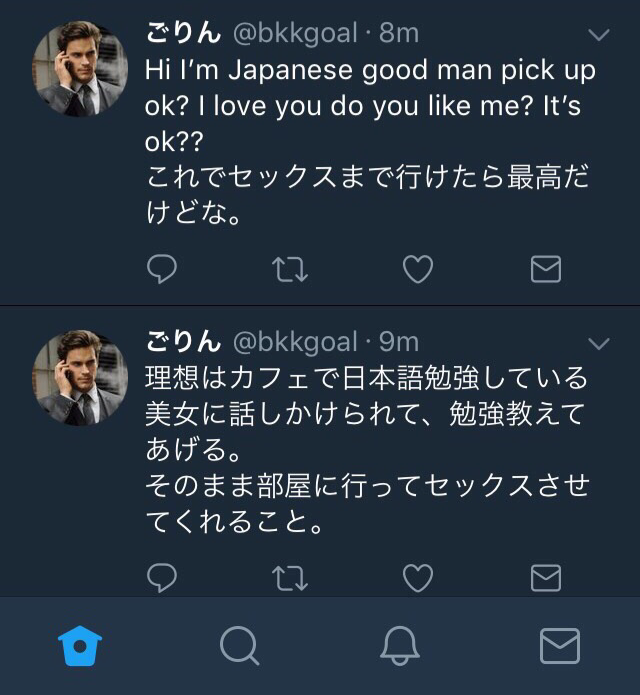The image size is (640, 695).
Task: Switch to the Messages envelope tab
Action: [559, 647]
